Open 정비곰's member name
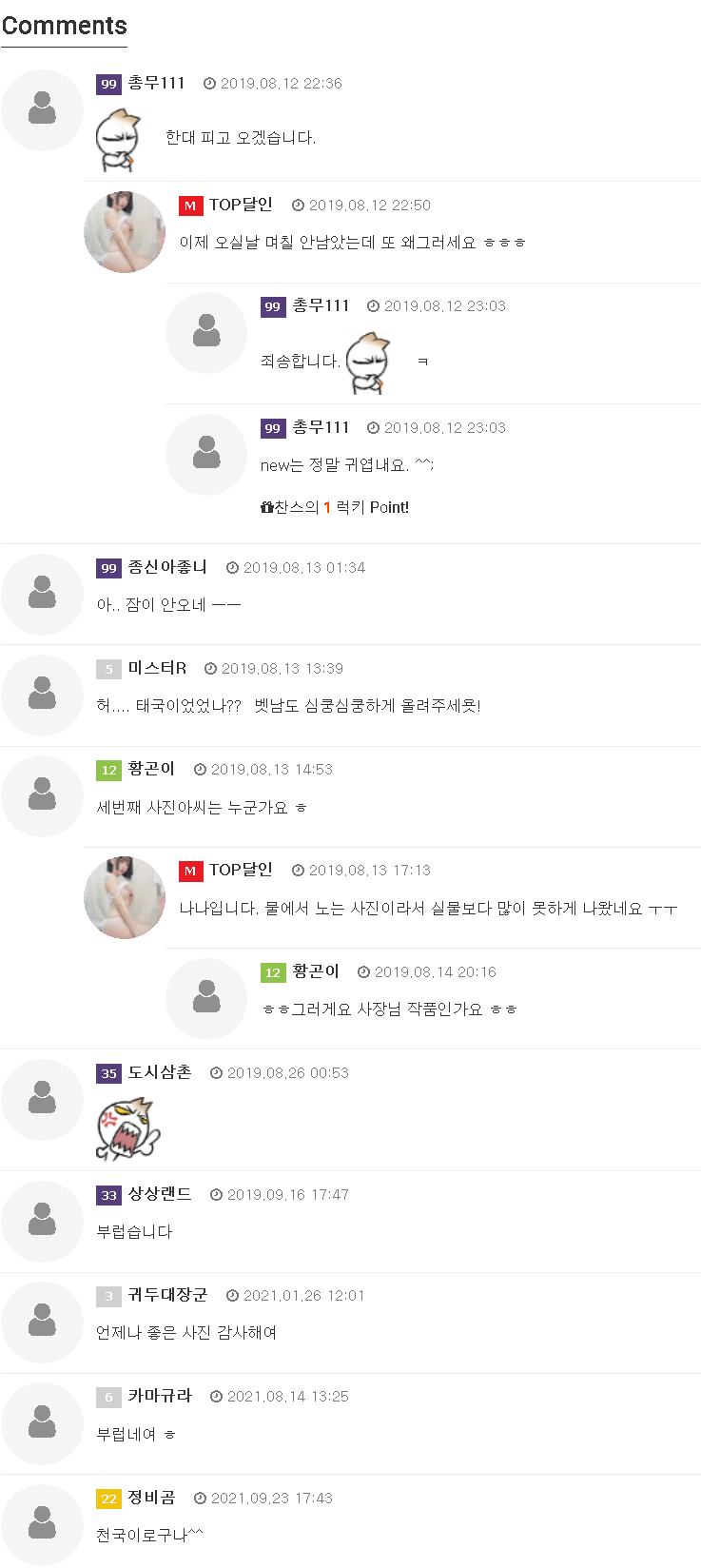701x1568 pixels. coord(151,1498)
